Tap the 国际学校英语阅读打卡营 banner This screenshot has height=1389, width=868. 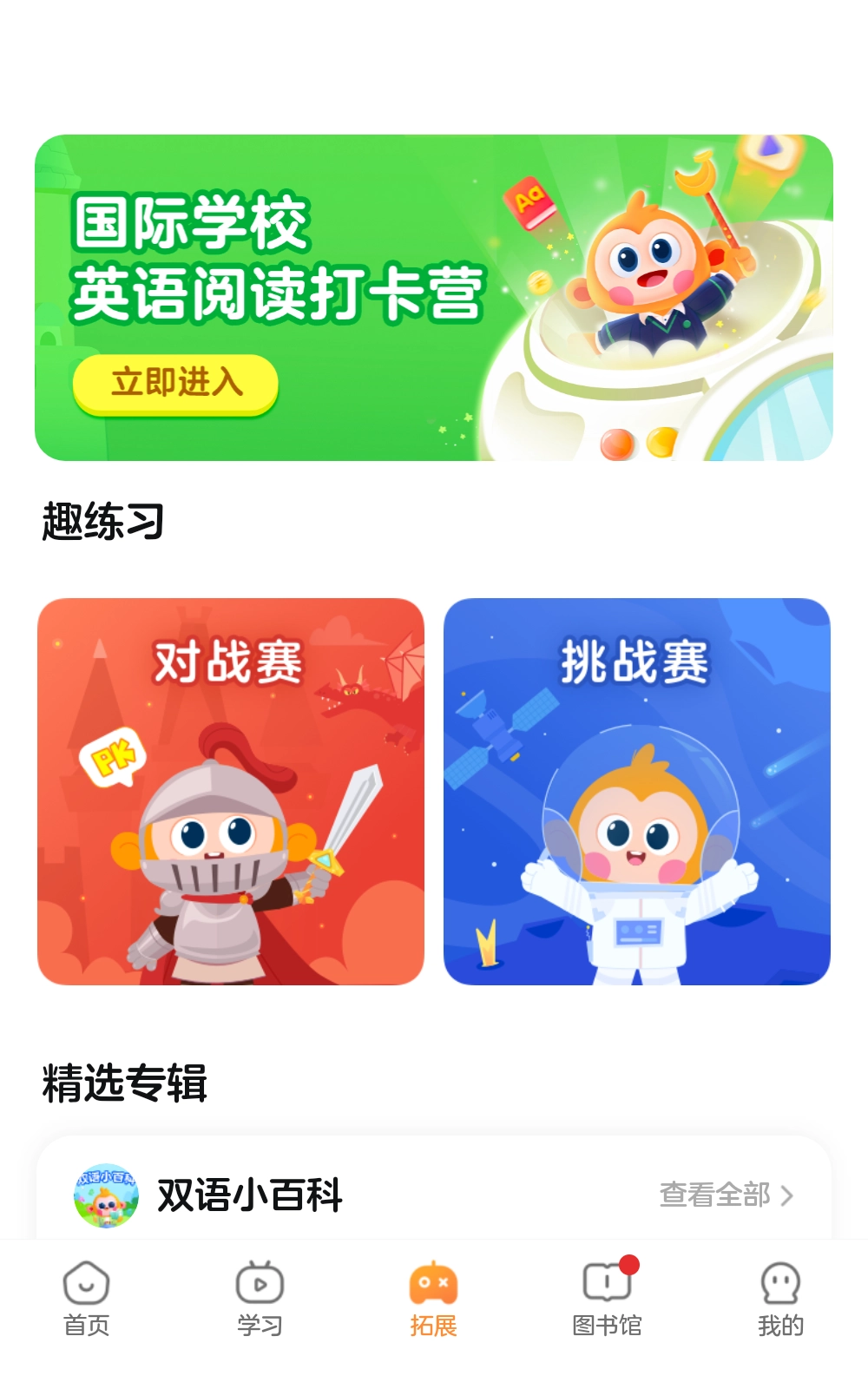point(434,295)
